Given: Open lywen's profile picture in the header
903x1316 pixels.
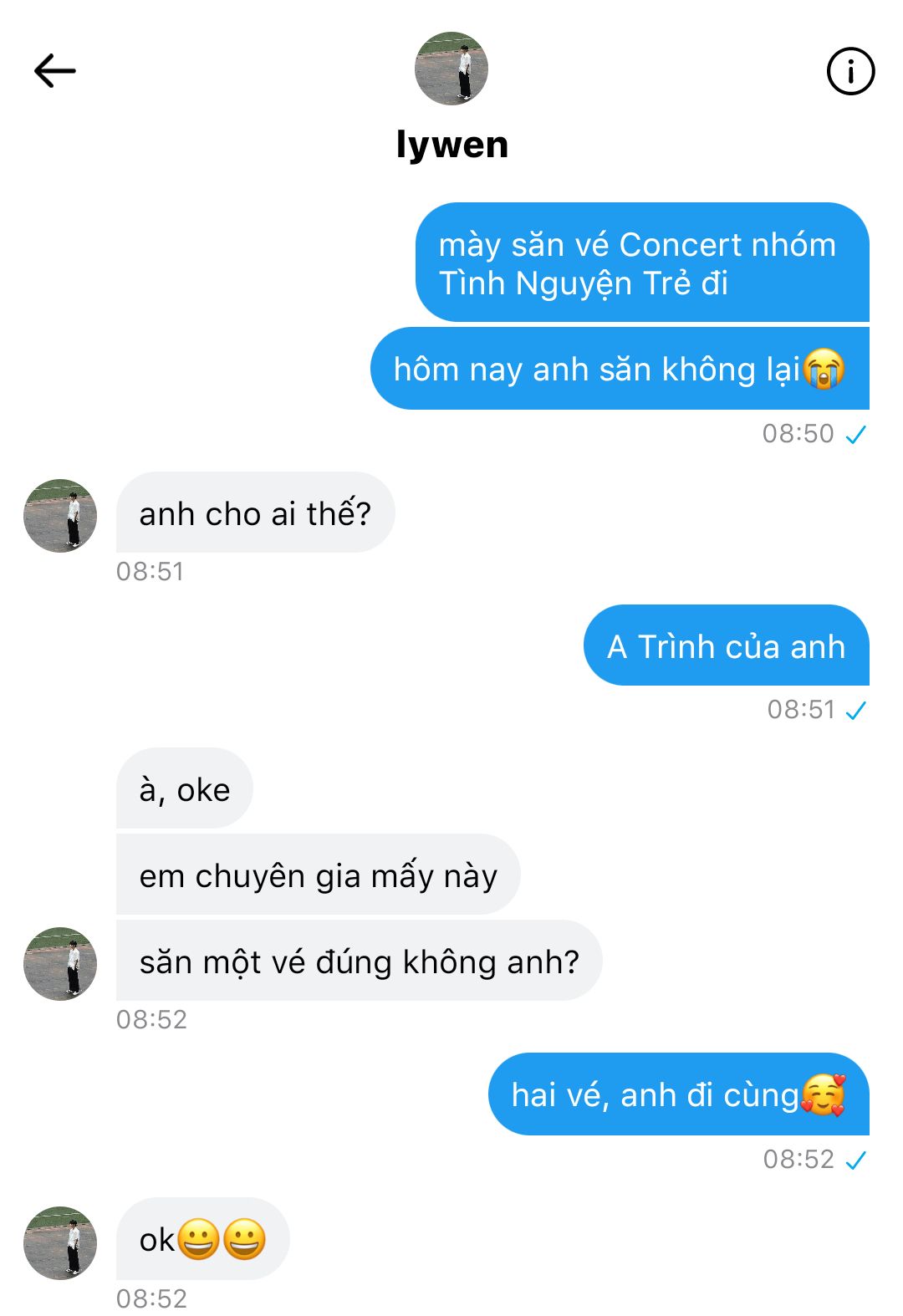Looking at the screenshot, I should [451, 69].
